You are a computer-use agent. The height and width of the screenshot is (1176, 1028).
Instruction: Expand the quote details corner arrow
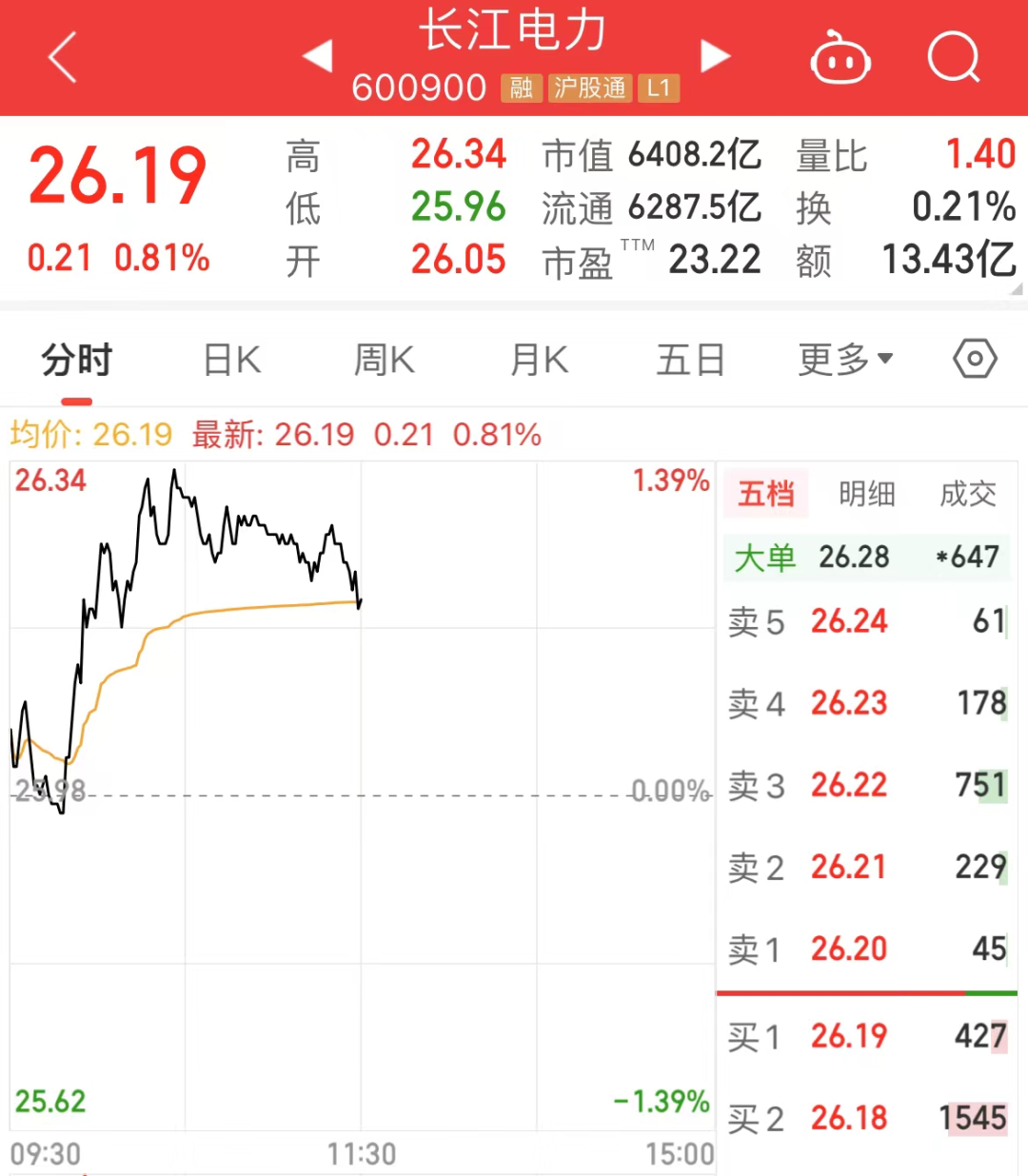1017,288
